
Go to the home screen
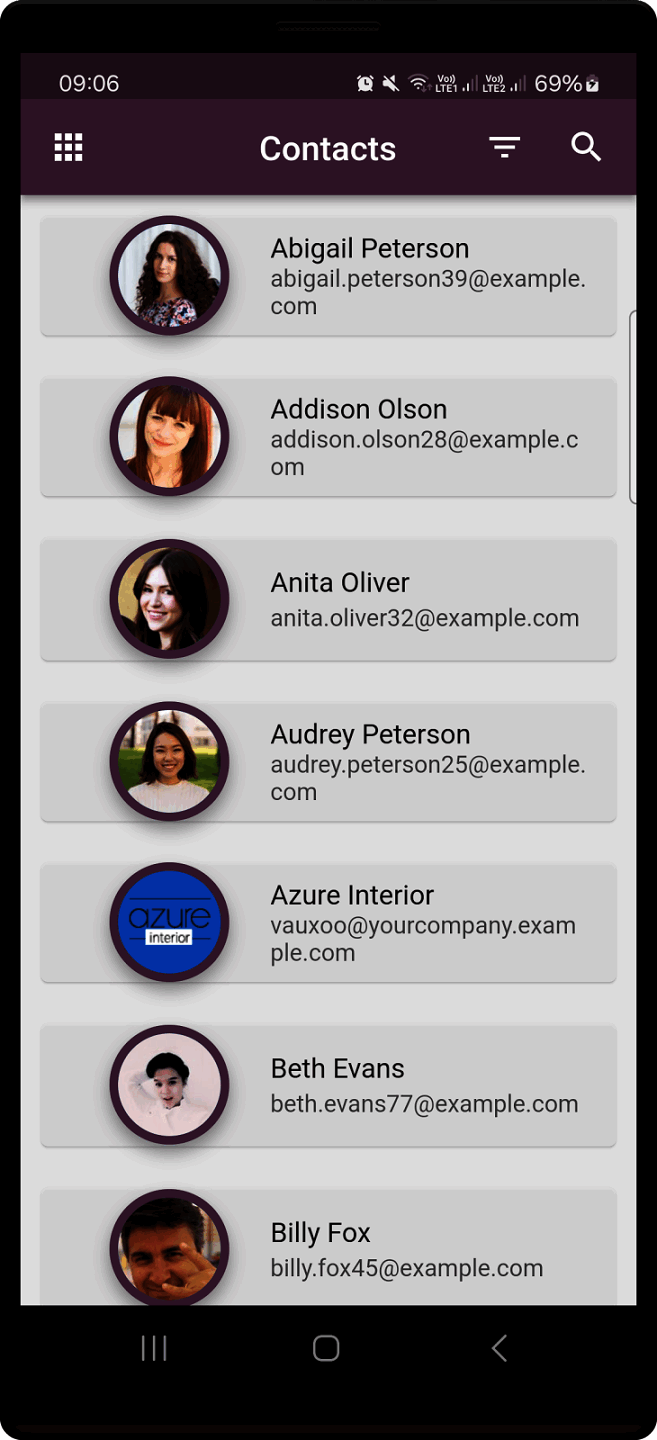tap(326, 1348)
